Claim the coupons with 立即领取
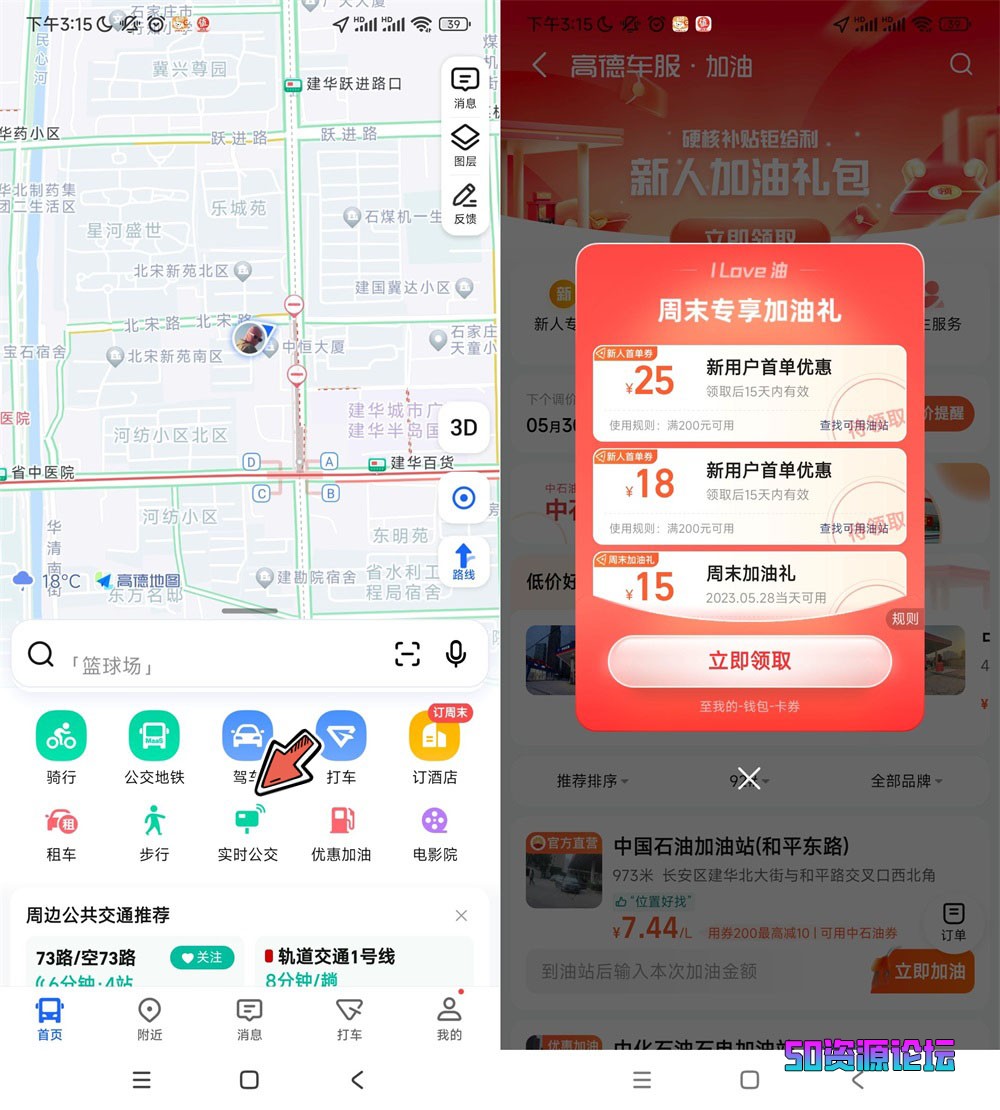 [749, 661]
